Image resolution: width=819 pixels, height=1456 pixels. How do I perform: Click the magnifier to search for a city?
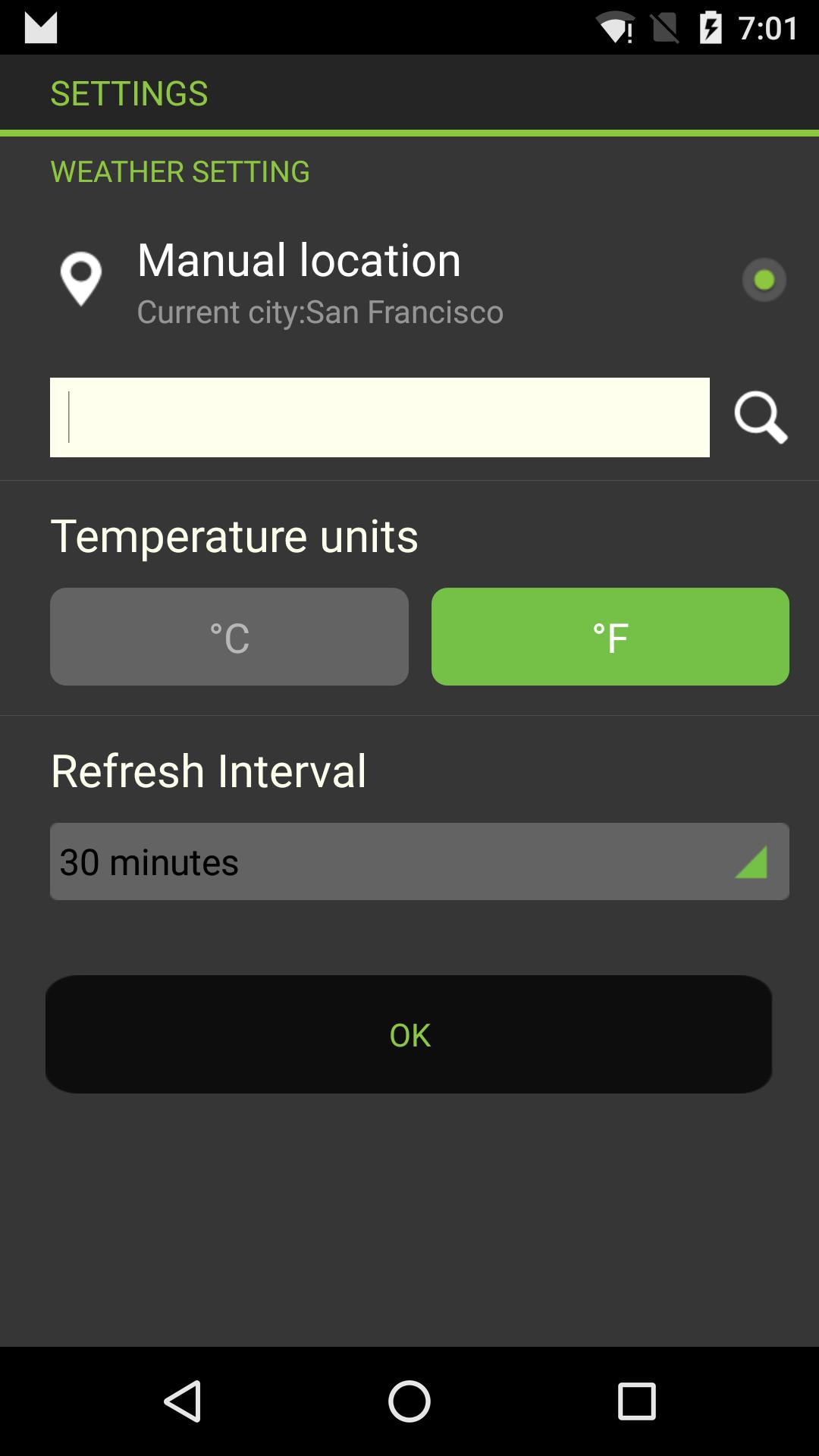(761, 418)
